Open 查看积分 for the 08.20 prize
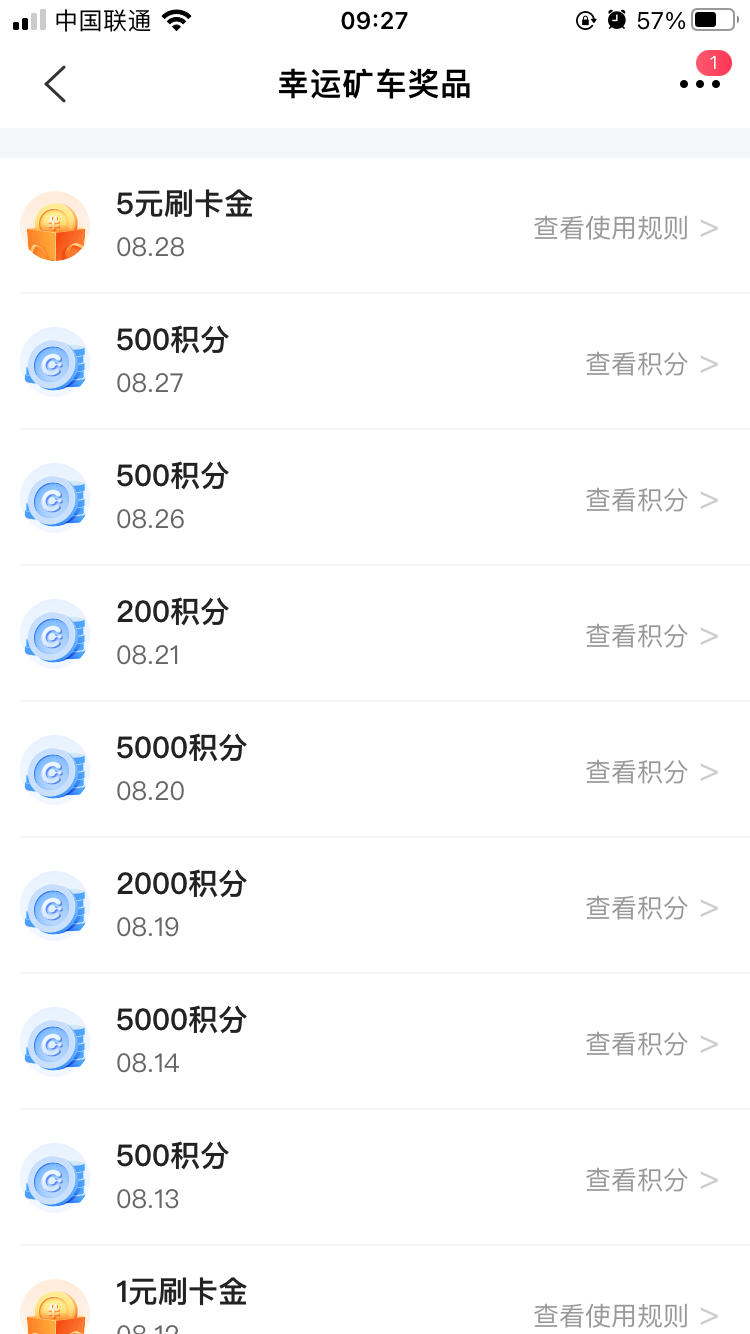The width and height of the screenshot is (750, 1334). point(652,772)
